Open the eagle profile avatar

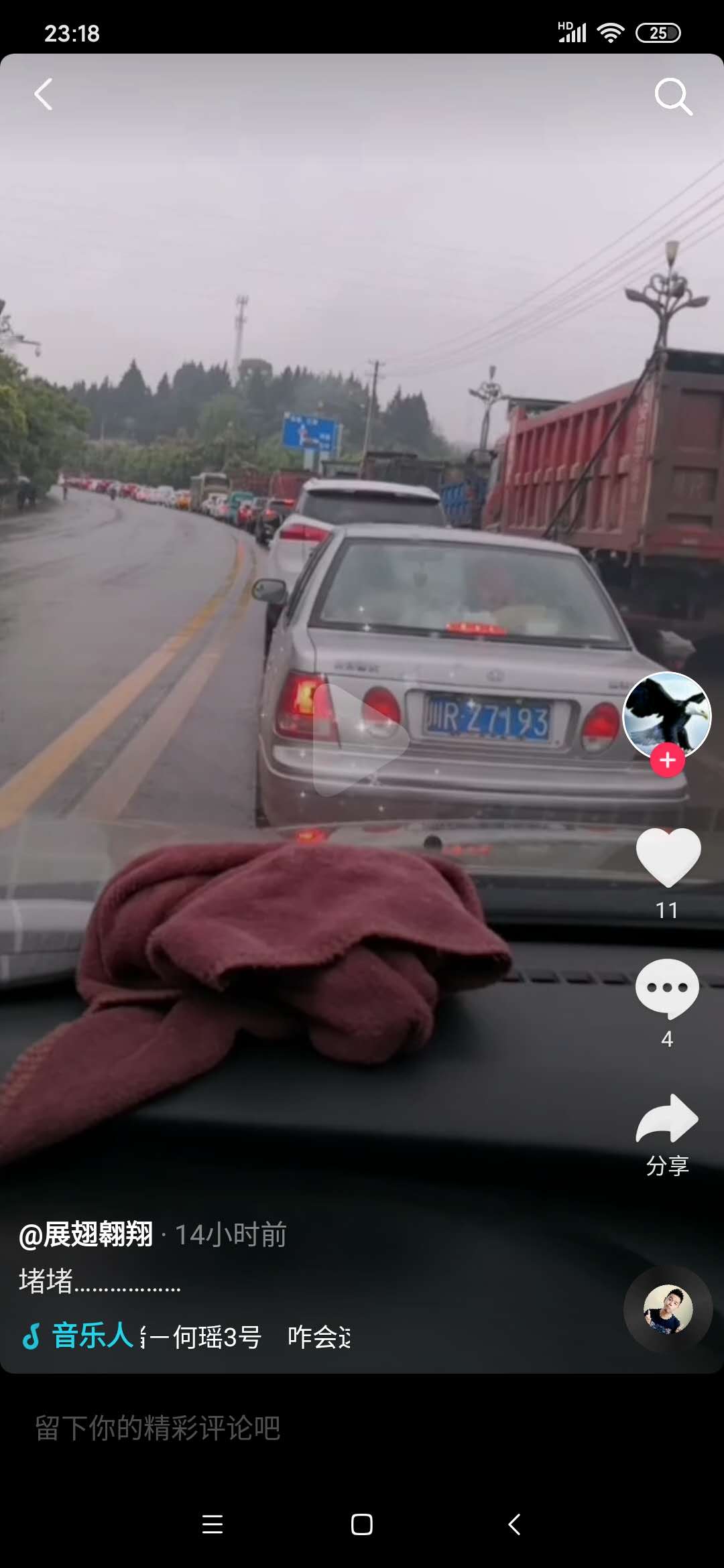coord(666,713)
